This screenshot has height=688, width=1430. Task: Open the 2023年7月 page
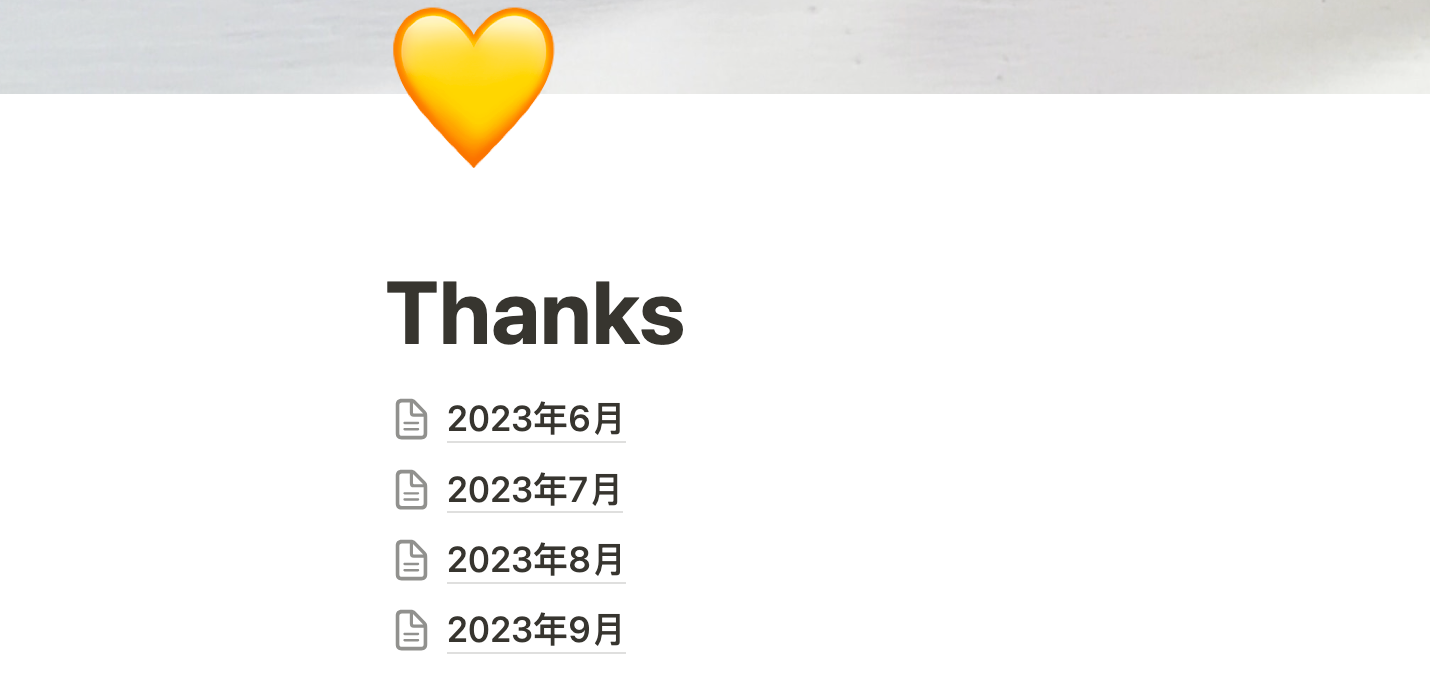click(534, 490)
